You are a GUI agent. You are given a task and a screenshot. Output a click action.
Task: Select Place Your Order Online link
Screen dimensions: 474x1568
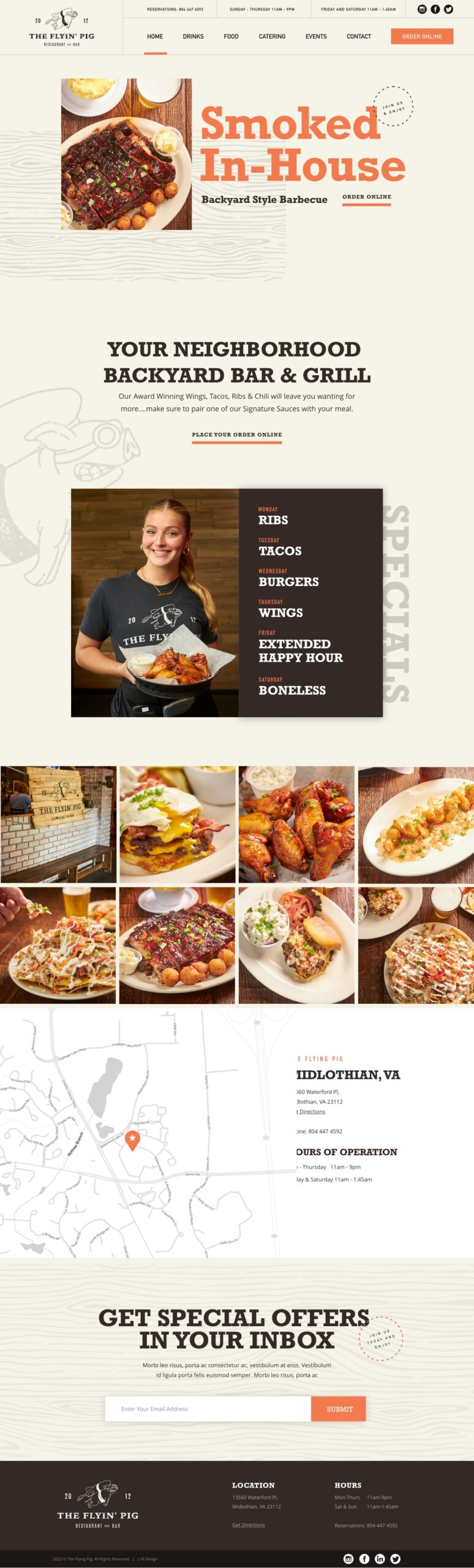point(237,435)
